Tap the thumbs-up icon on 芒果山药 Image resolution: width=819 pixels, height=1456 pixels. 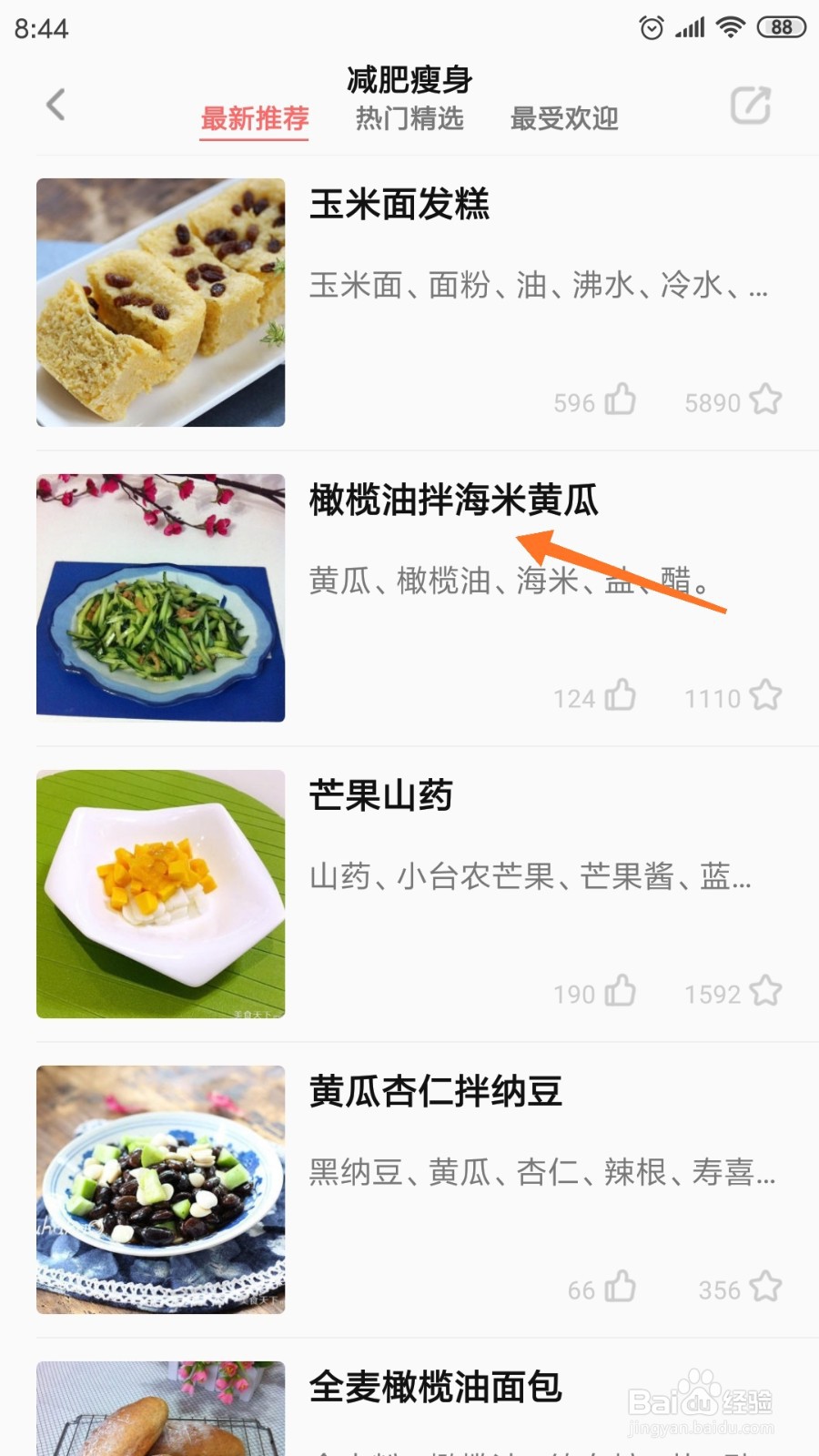coord(622,992)
